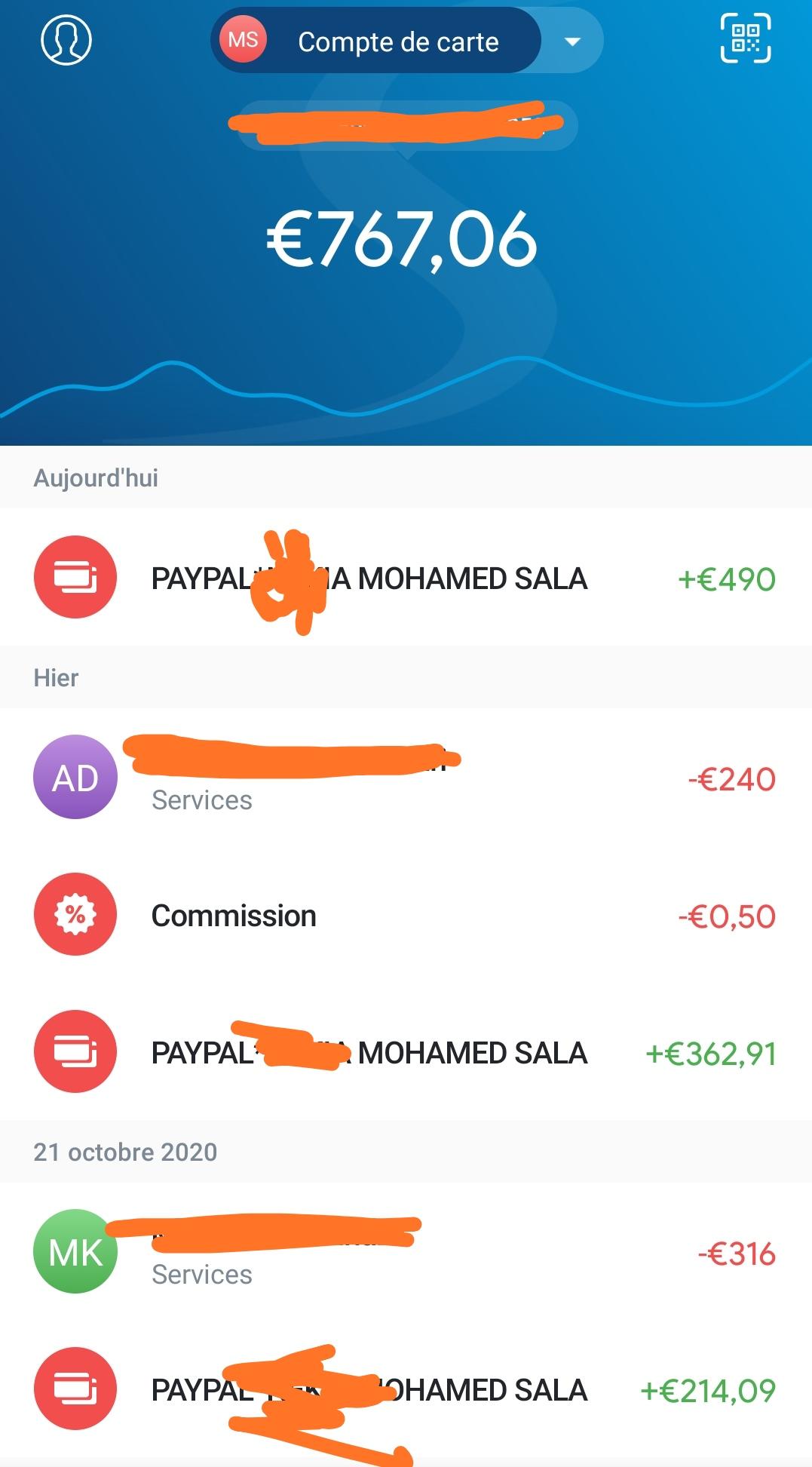View the -€0,50 Commission entry
The width and height of the screenshot is (812, 1467).
[406, 915]
